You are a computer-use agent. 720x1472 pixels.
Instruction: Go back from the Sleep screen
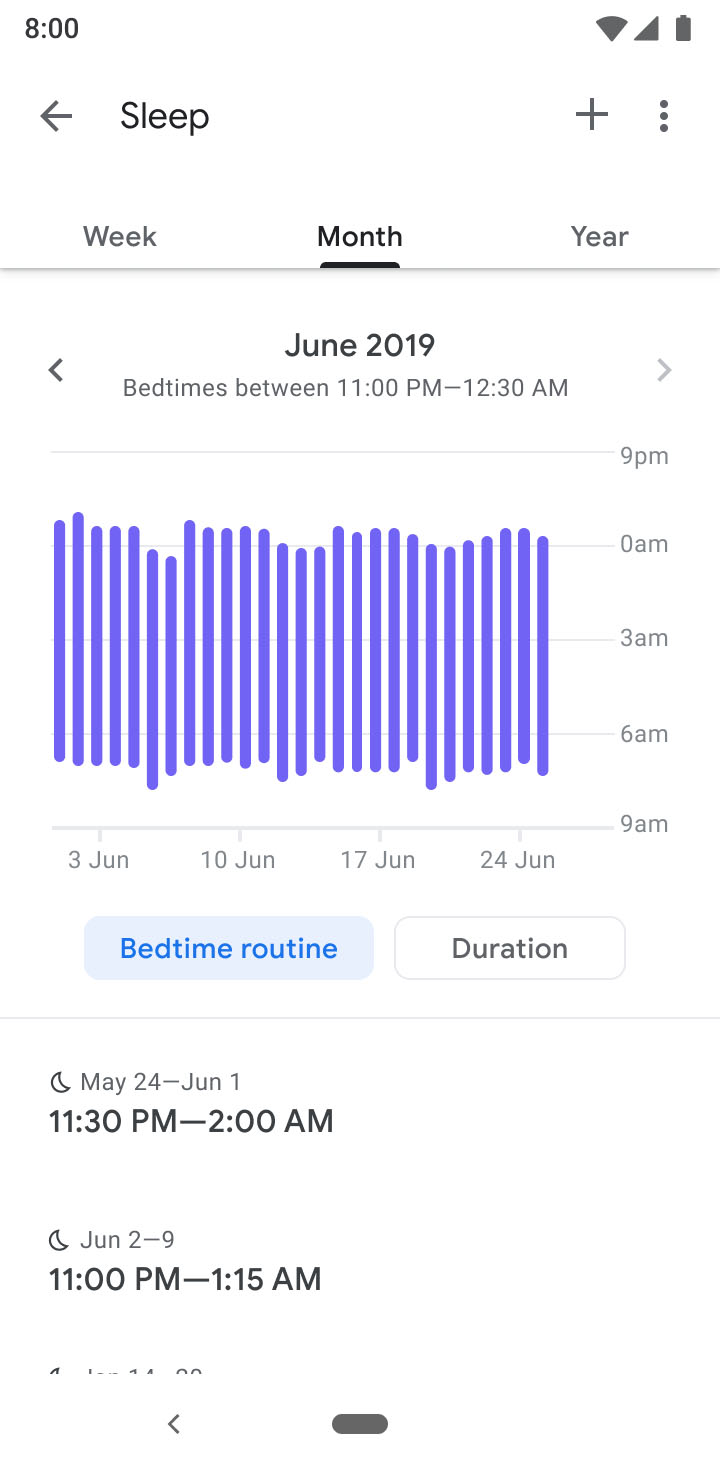pyautogui.click(x=56, y=117)
